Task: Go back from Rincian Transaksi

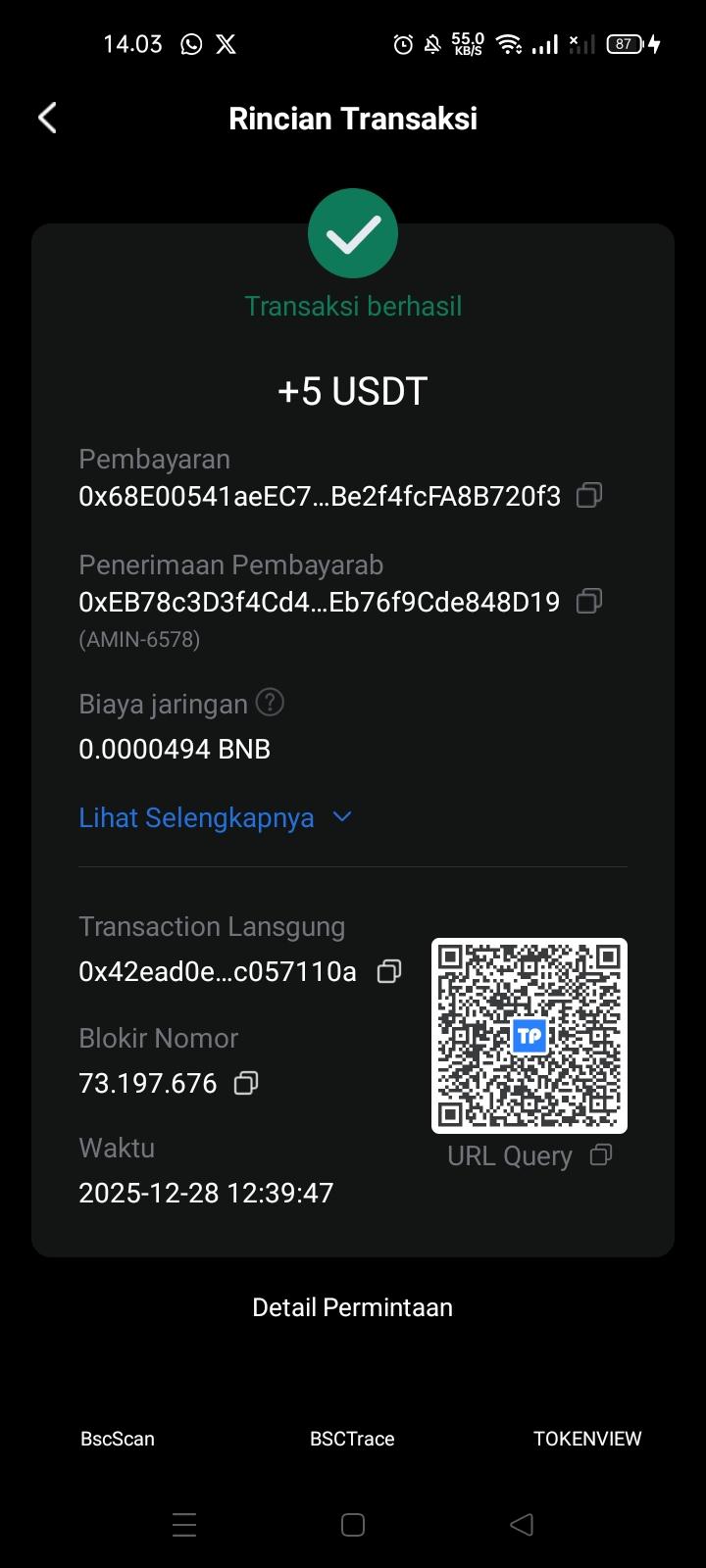Action: 47,119
